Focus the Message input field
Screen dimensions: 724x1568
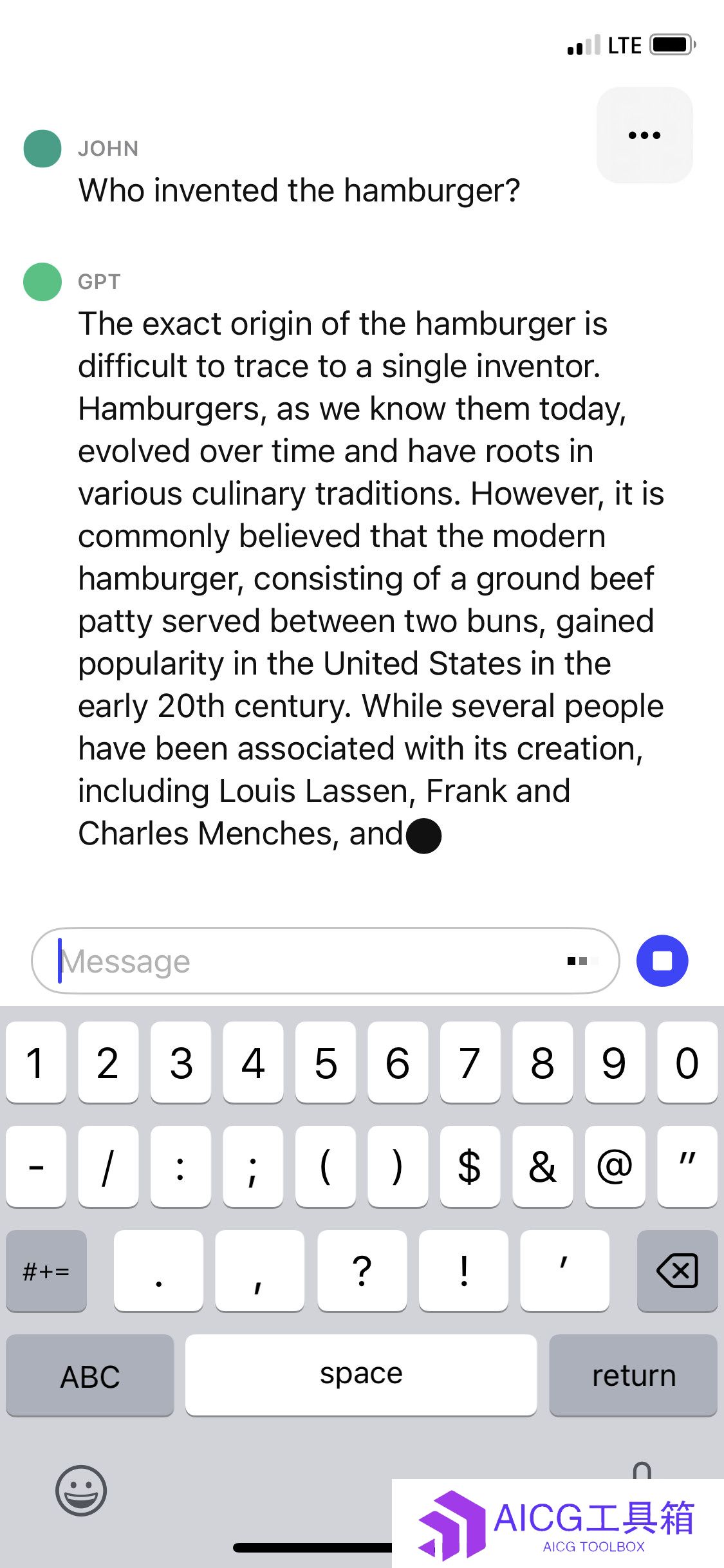tap(309, 961)
